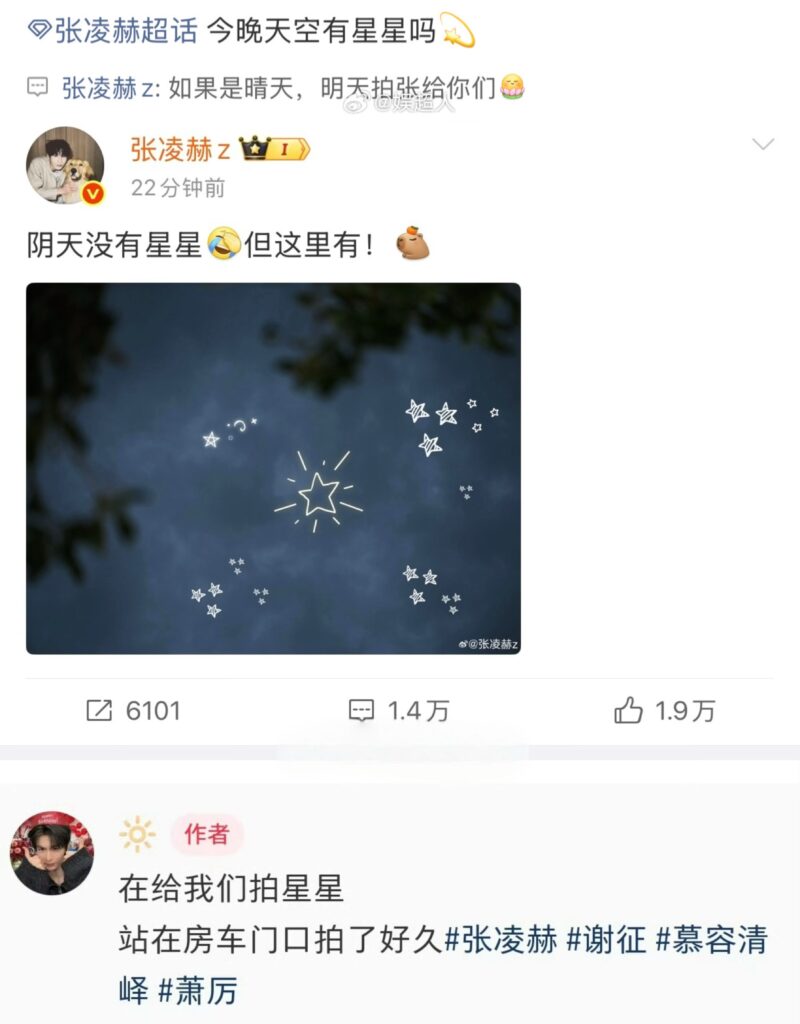Open the 1.4万 comments
Viewport: 800px width, 1024px height.
pos(398,711)
